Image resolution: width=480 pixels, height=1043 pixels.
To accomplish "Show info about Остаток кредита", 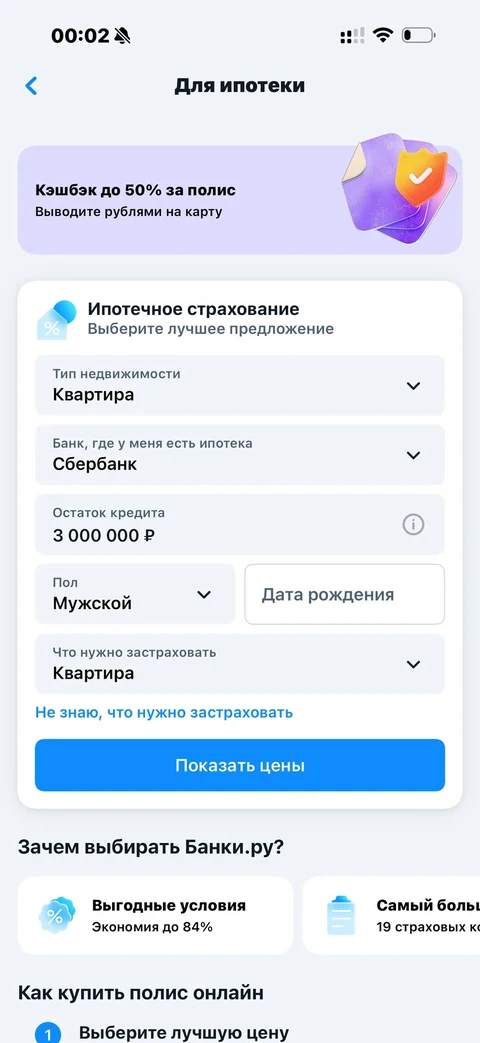I will (x=413, y=525).
